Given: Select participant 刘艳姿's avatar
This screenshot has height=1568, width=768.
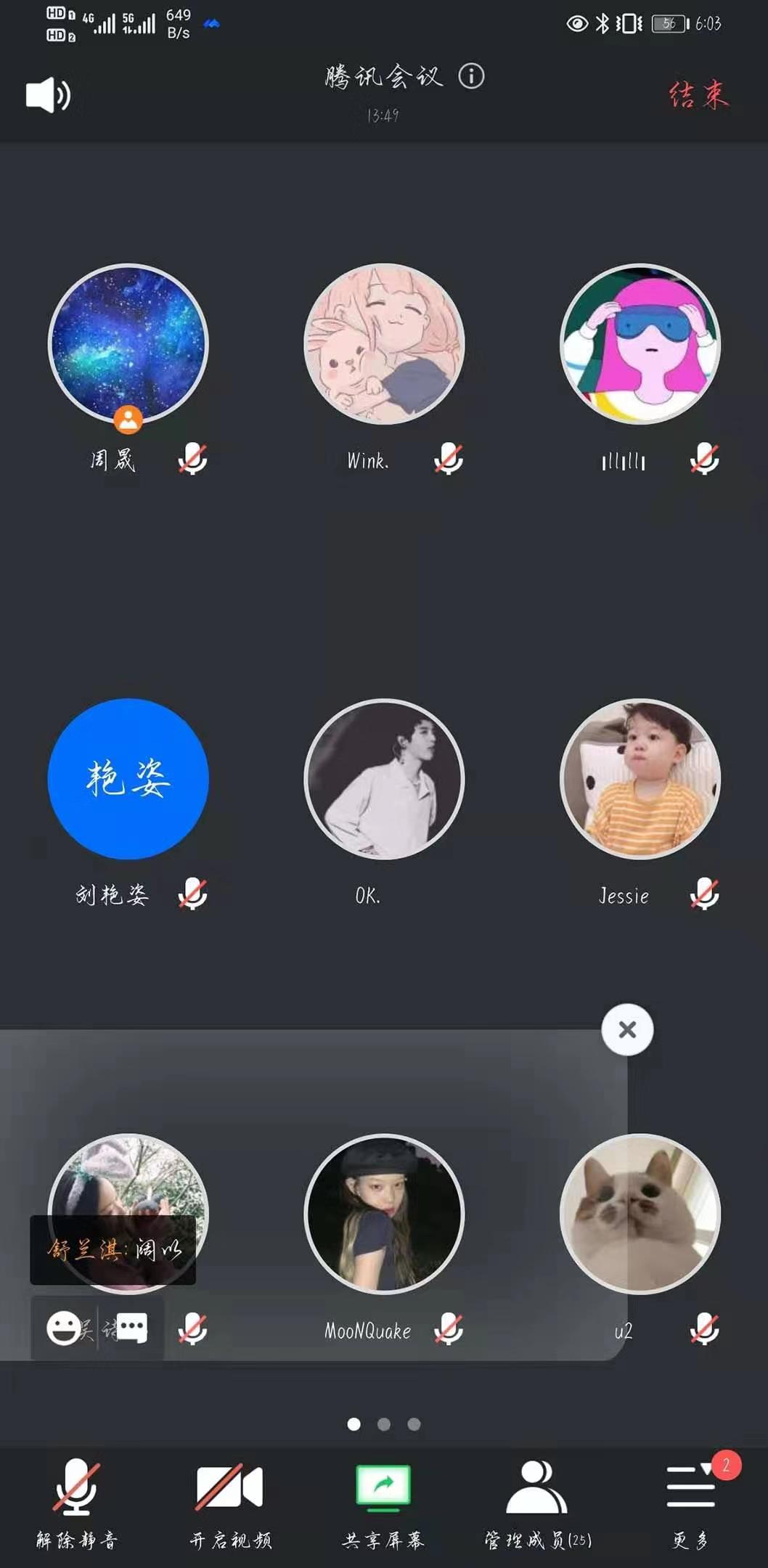Looking at the screenshot, I should pyautogui.click(x=128, y=779).
